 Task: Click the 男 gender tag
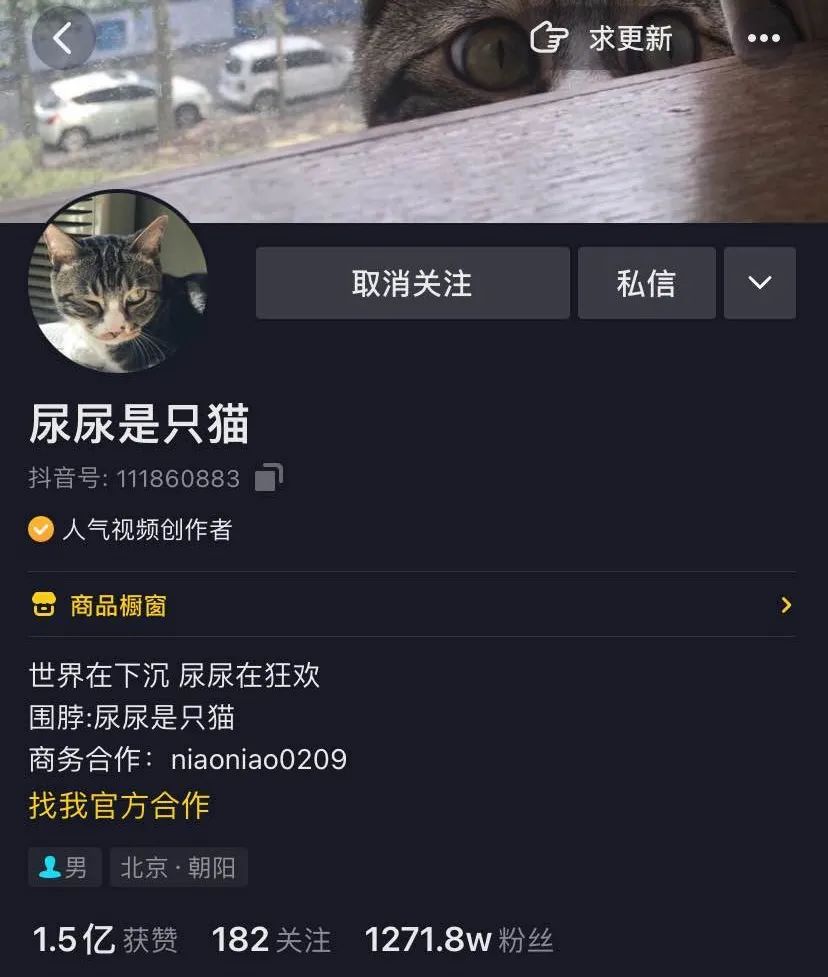click(x=63, y=867)
